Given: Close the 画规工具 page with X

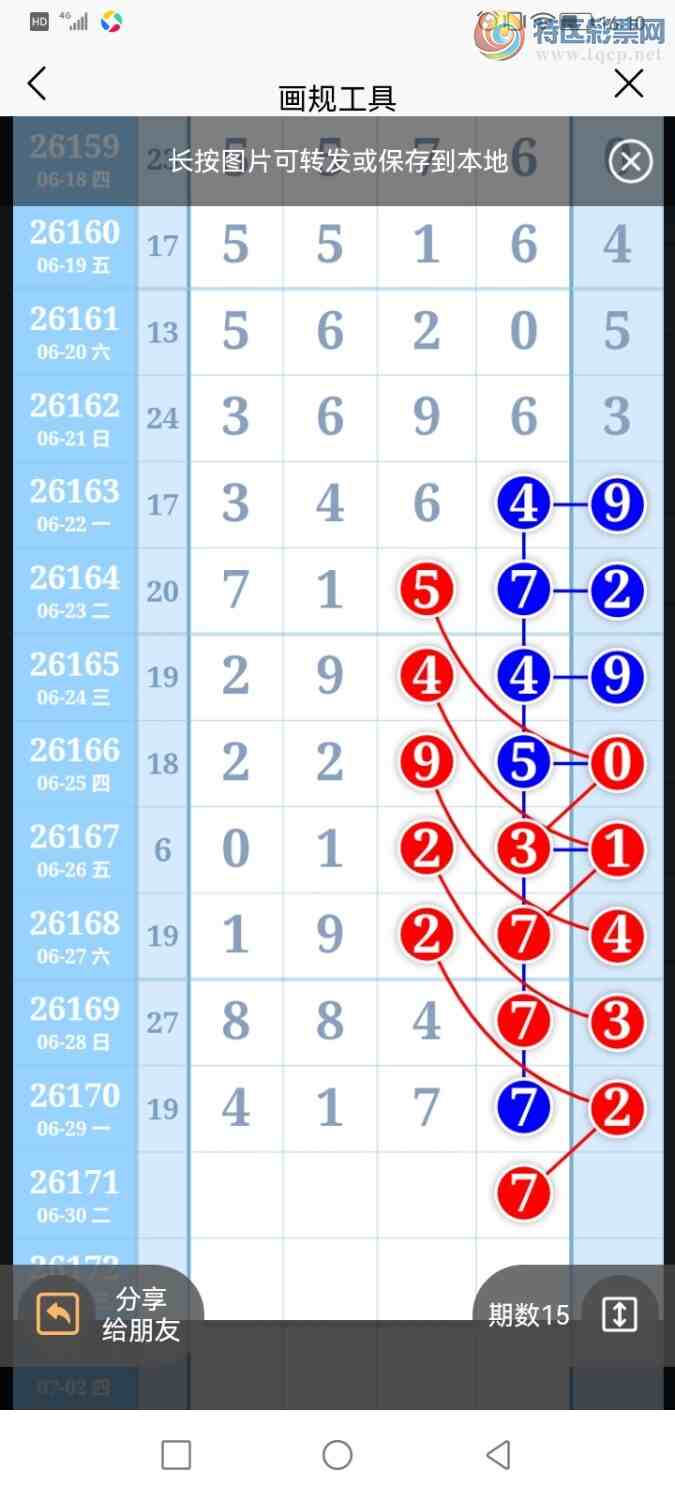Looking at the screenshot, I should click(x=629, y=84).
